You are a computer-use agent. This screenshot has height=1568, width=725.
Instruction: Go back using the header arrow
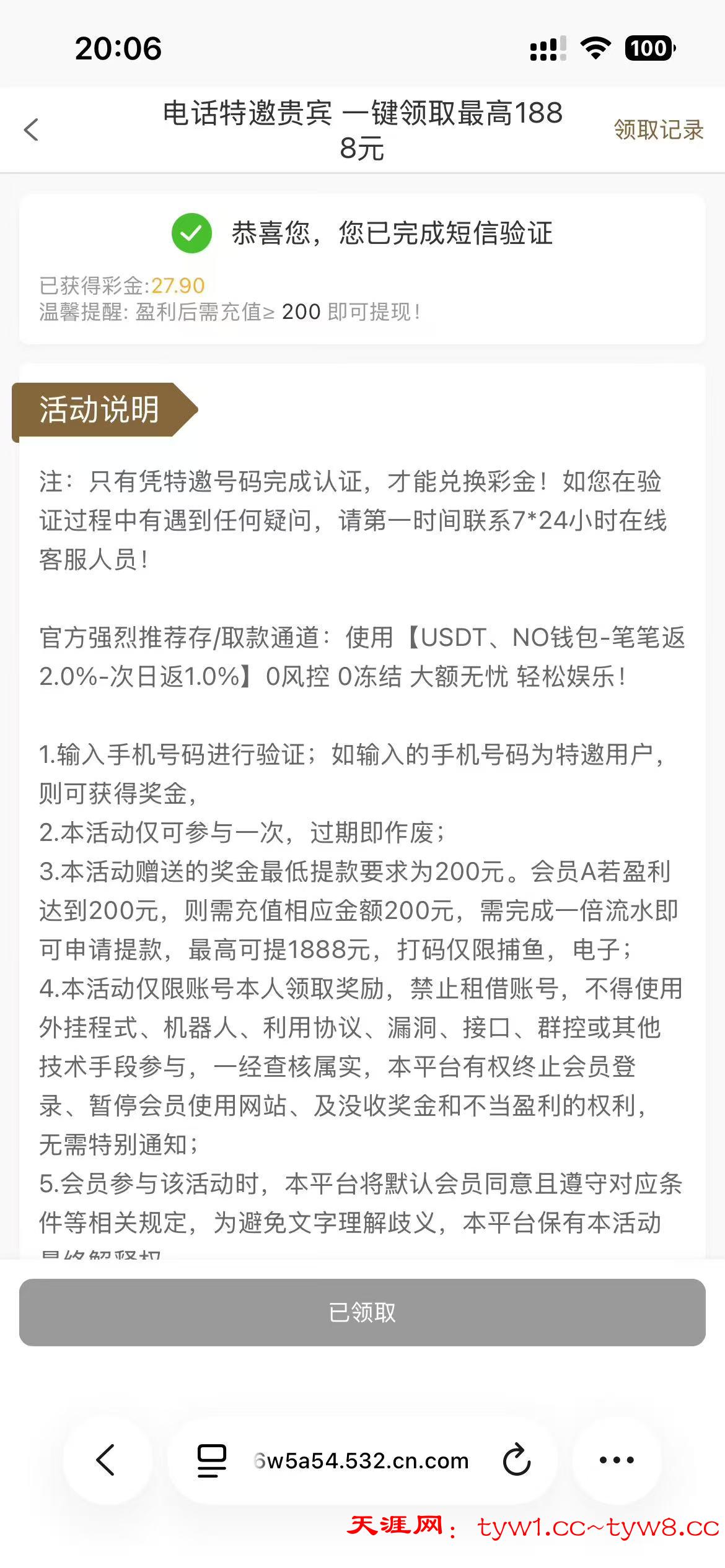click(31, 130)
